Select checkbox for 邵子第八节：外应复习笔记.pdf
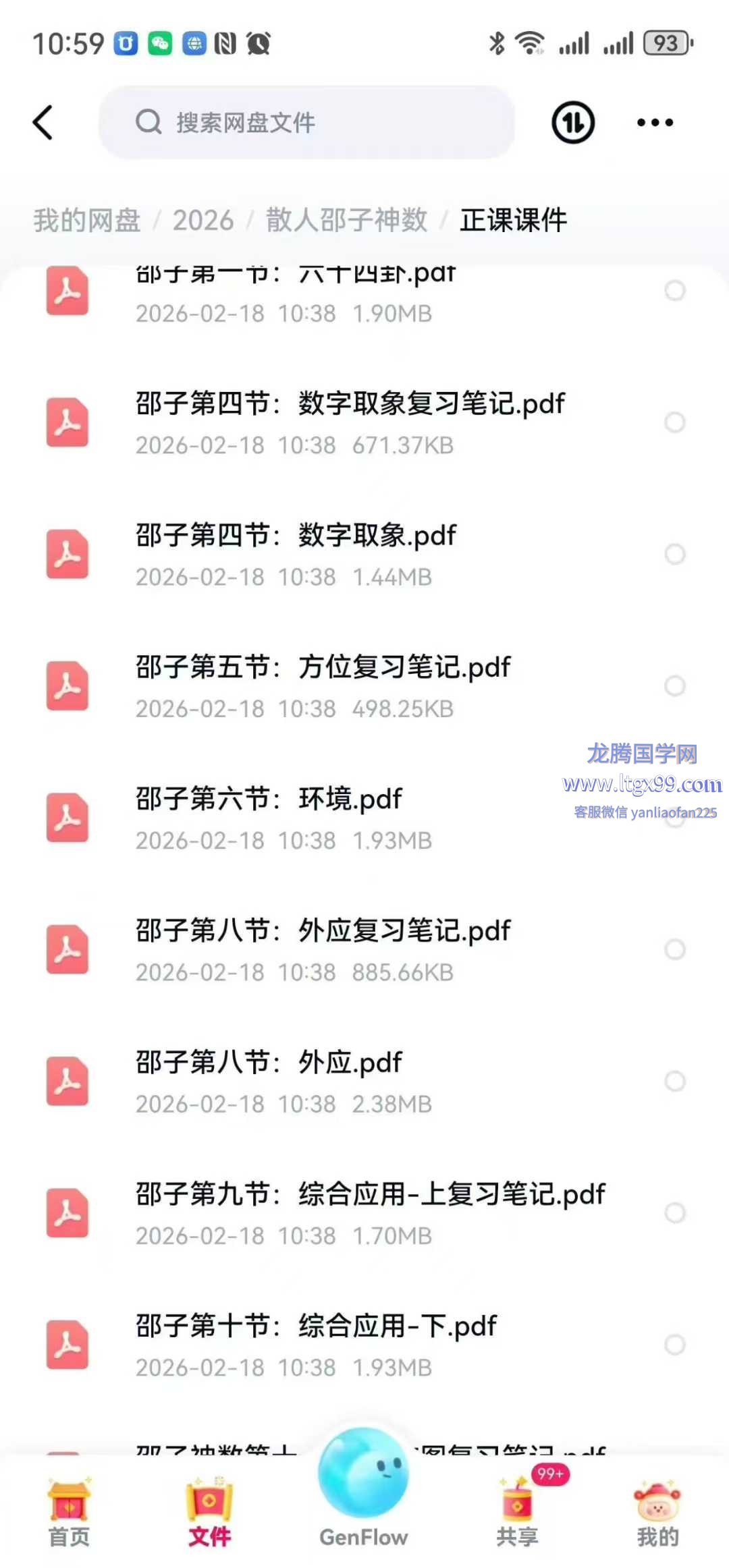The image size is (729, 1568). (674, 949)
